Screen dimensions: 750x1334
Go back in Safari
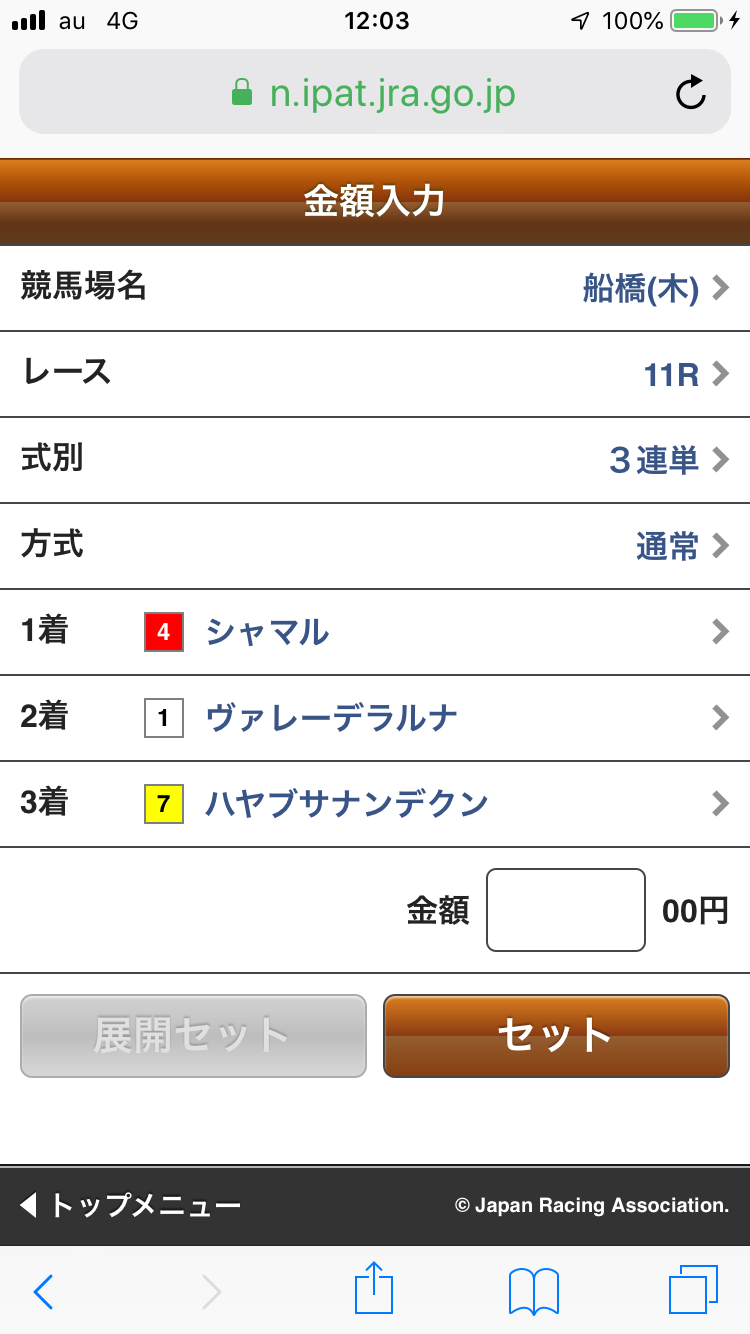click(43, 1291)
